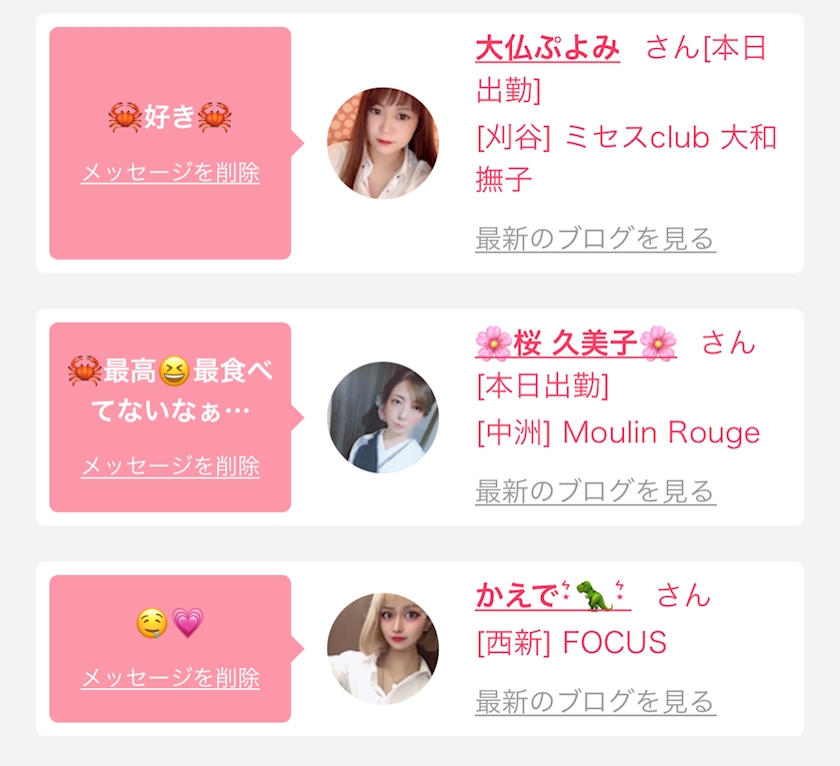The height and width of the screenshot is (766, 840).
Task: Tap 大仏ぷよみ's profile photo
Action: [382, 143]
